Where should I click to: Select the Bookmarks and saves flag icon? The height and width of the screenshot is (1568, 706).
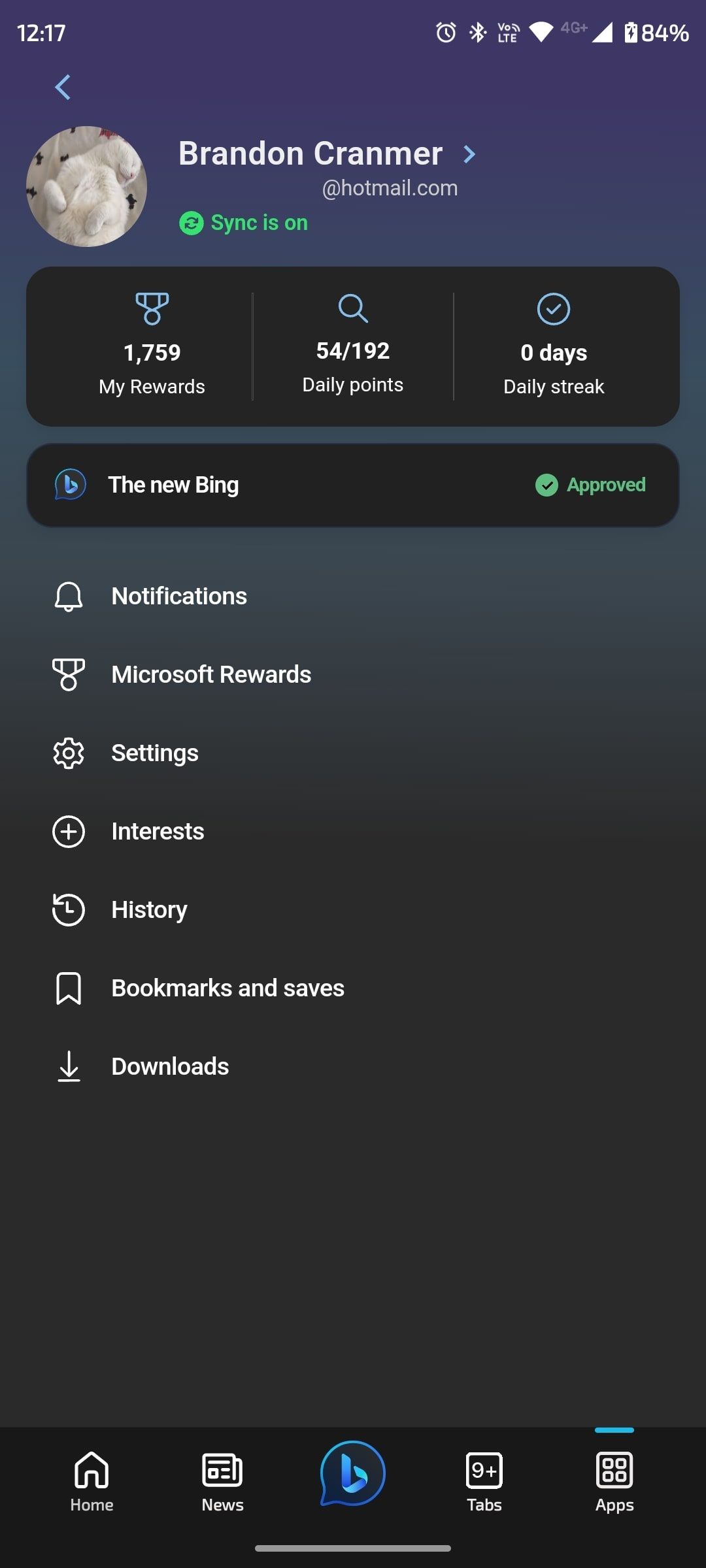[68, 988]
